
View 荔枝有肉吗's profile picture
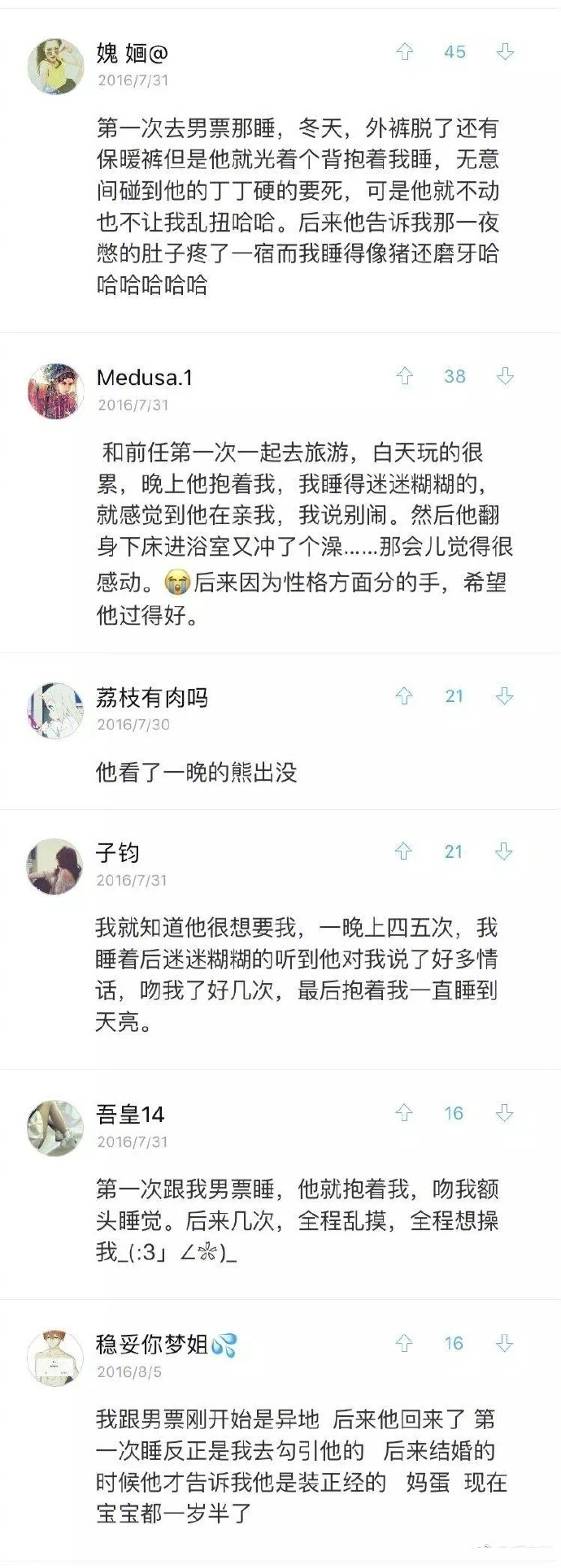[56, 710]
